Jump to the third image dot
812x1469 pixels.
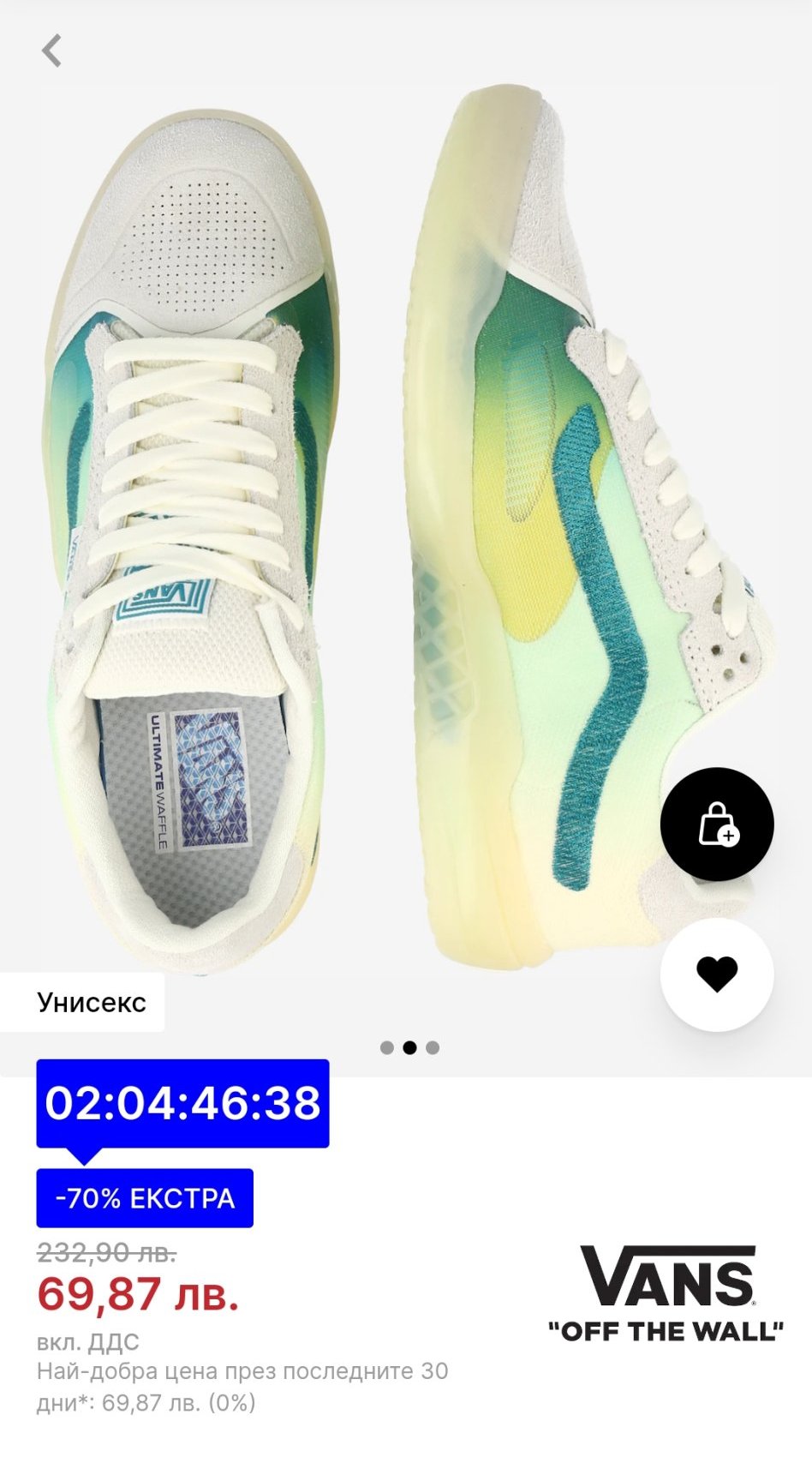433,1047
